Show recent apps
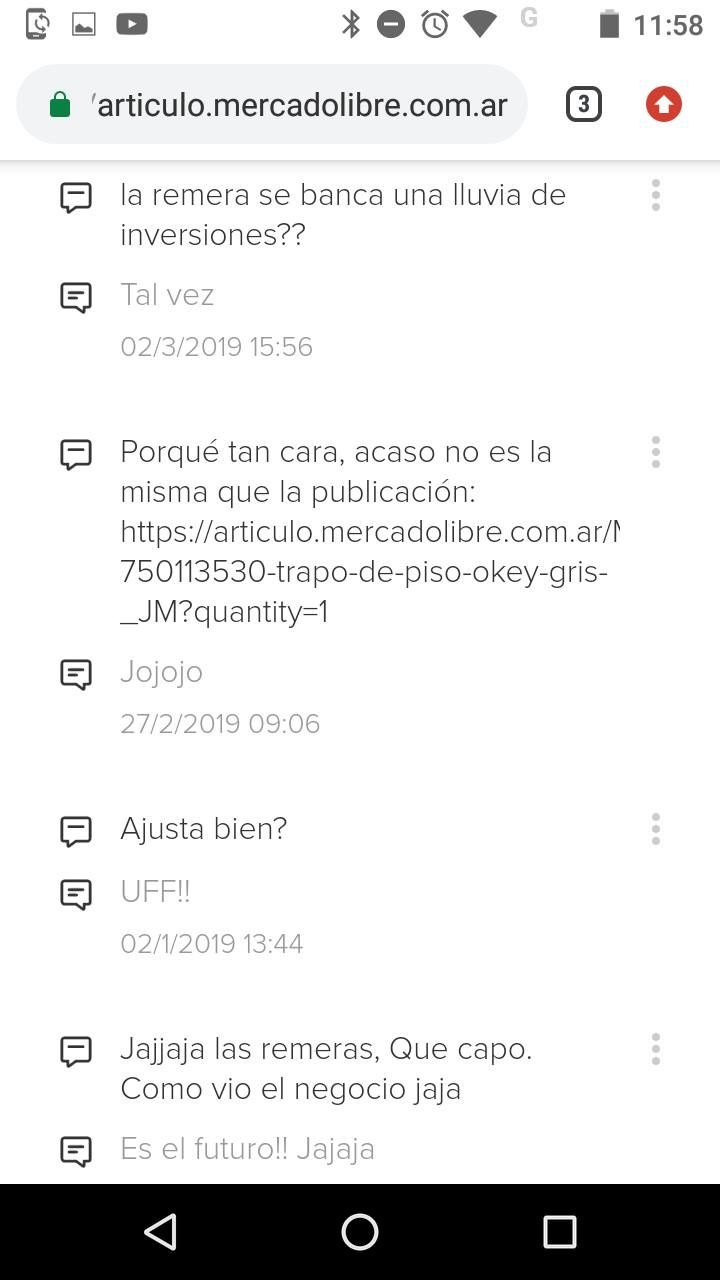Viewport: 720px width, 1280px height. click(x=560, y=1232)
